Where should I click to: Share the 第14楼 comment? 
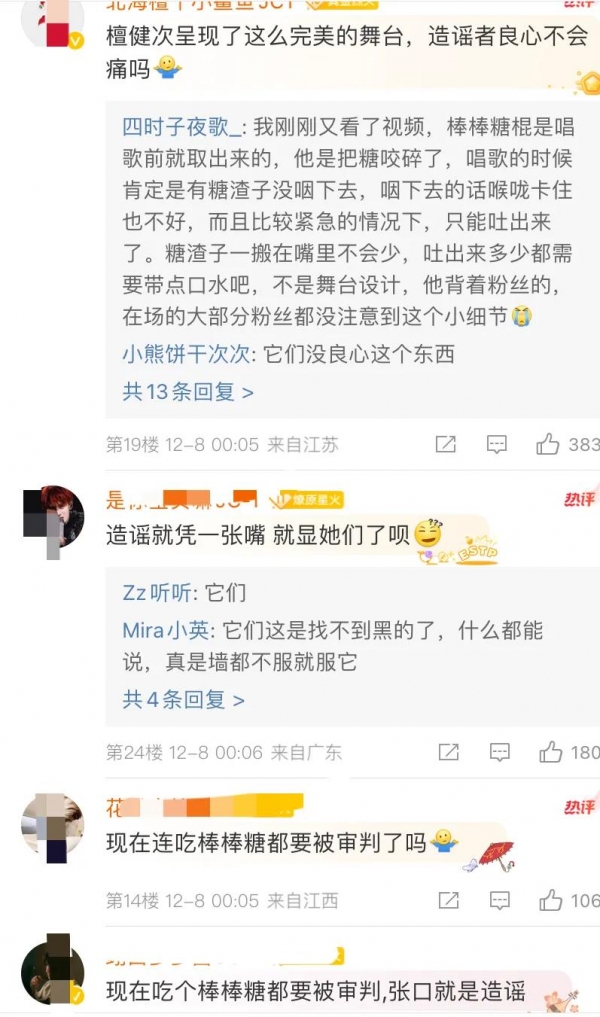[x=448, y=901]
